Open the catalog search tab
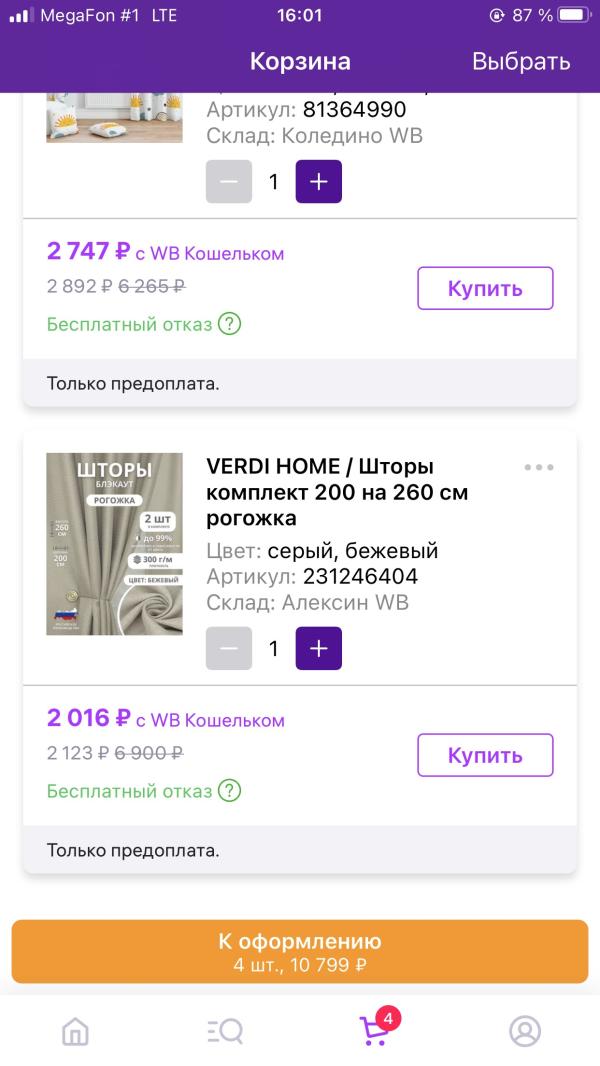 coord(225,1031)
